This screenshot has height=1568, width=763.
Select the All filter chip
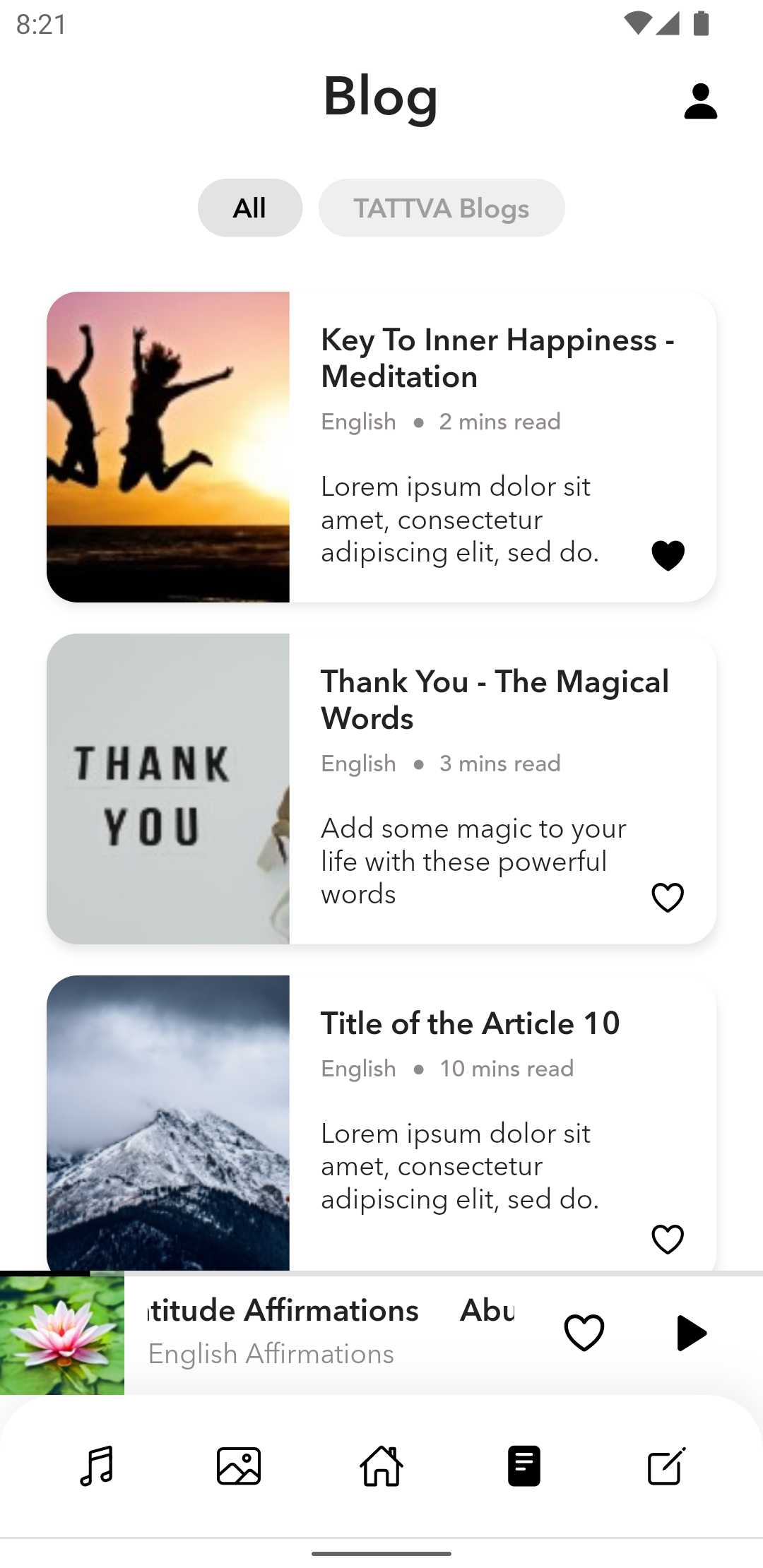point(250,208)
